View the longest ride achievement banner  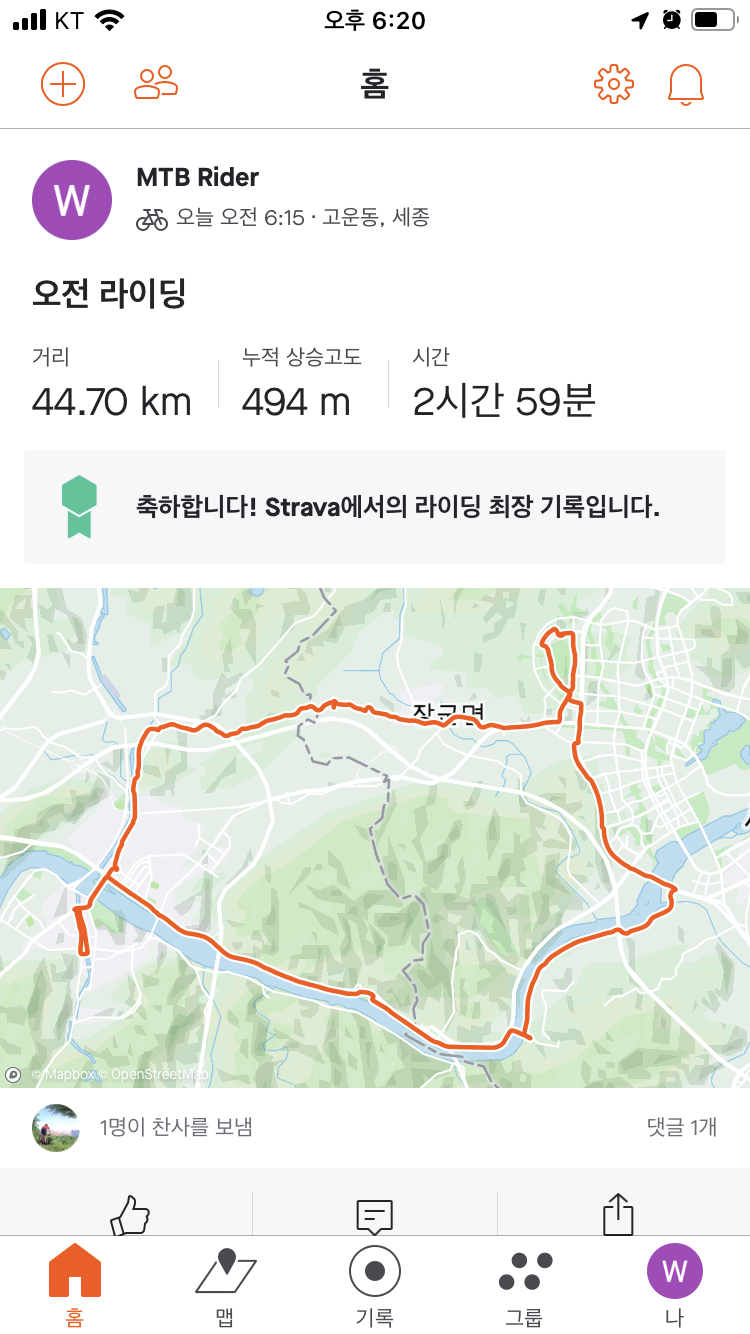pos(375,507)
